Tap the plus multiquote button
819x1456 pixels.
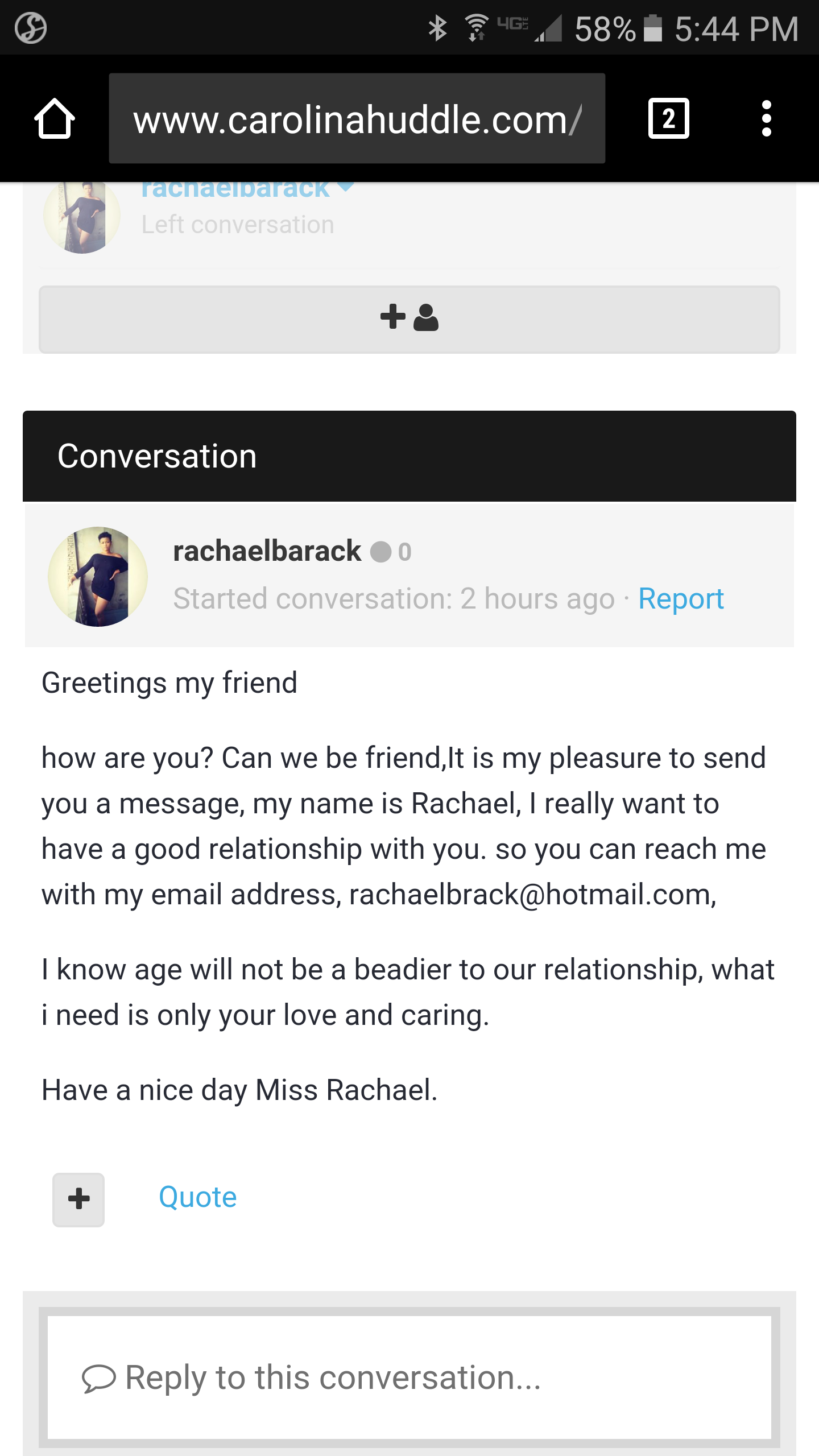[78, 1199]
